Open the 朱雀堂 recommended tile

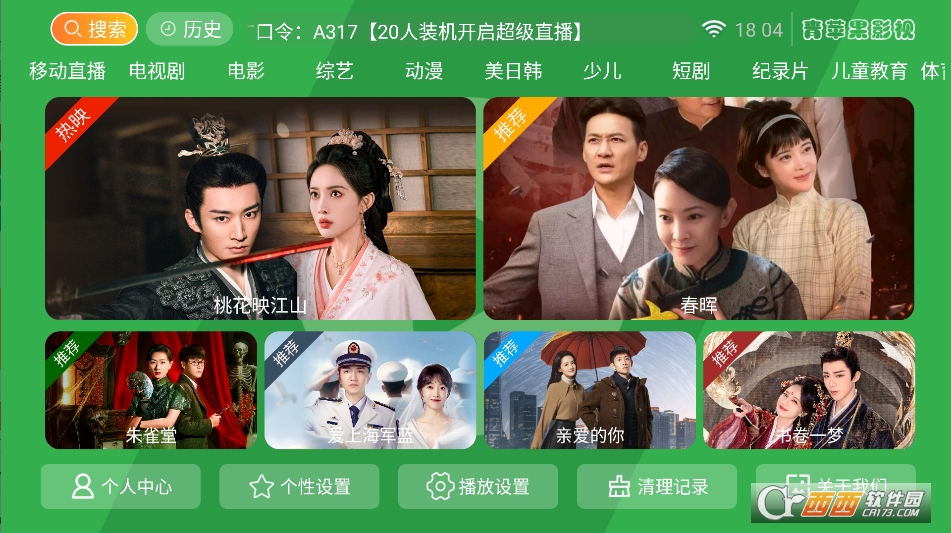pyautogui.click(x=151, y=390)
